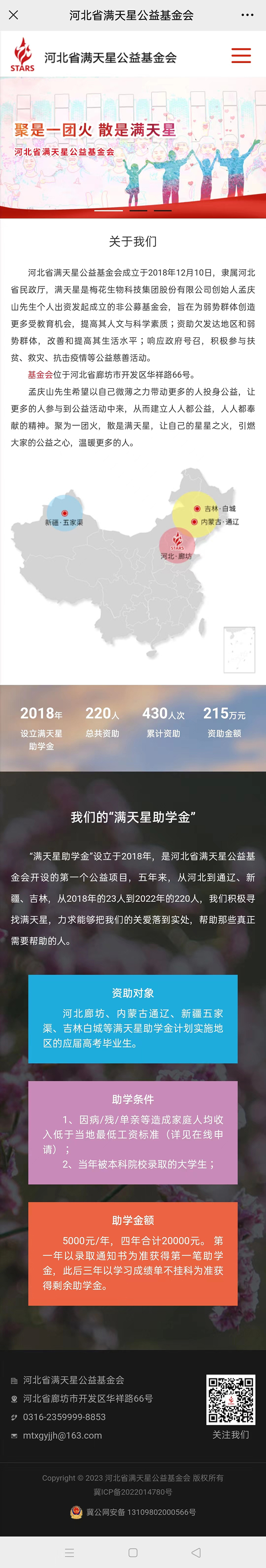Go to the home screen via the system home button
Viewport: 266px width, 1568px height.
point(133,1552)
